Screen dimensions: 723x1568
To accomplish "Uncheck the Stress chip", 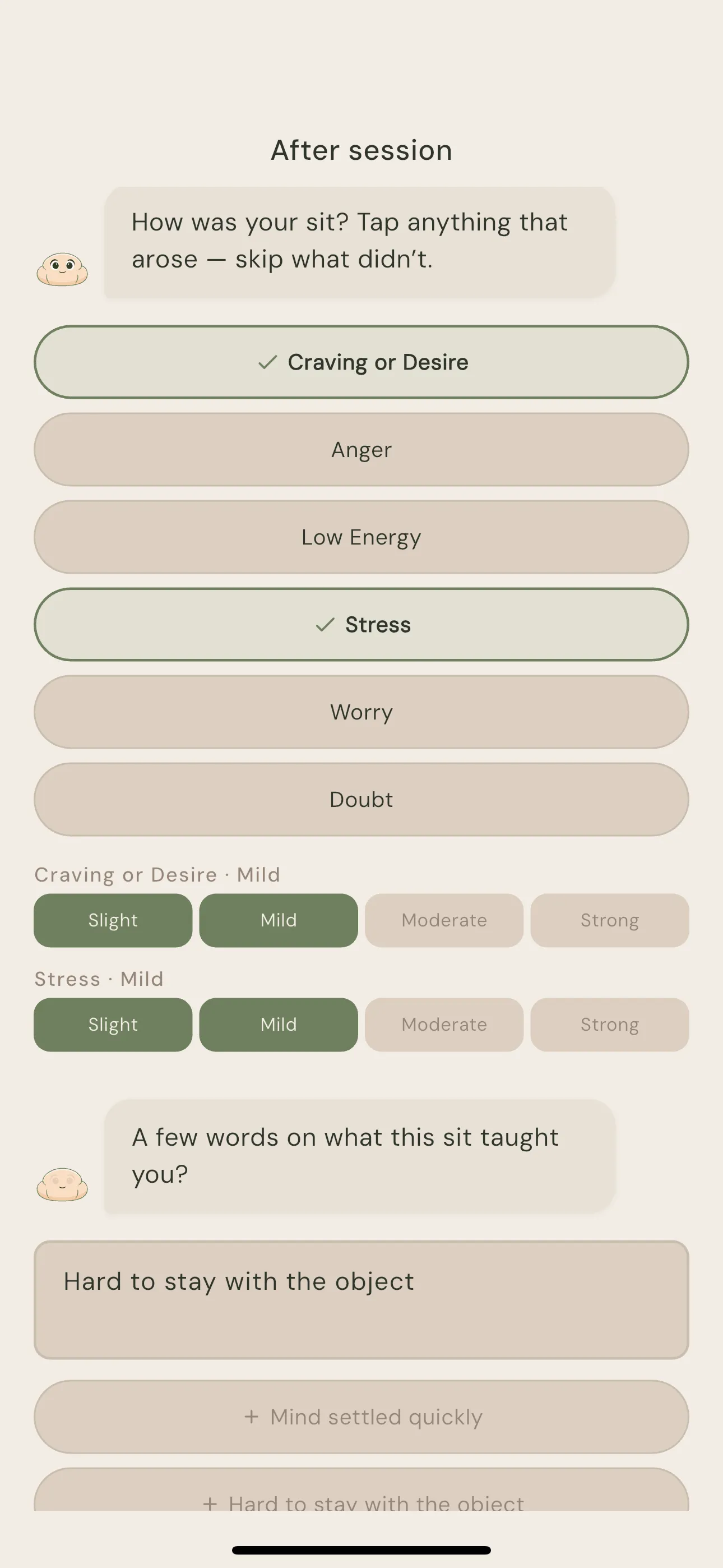I will coord(361,625).
